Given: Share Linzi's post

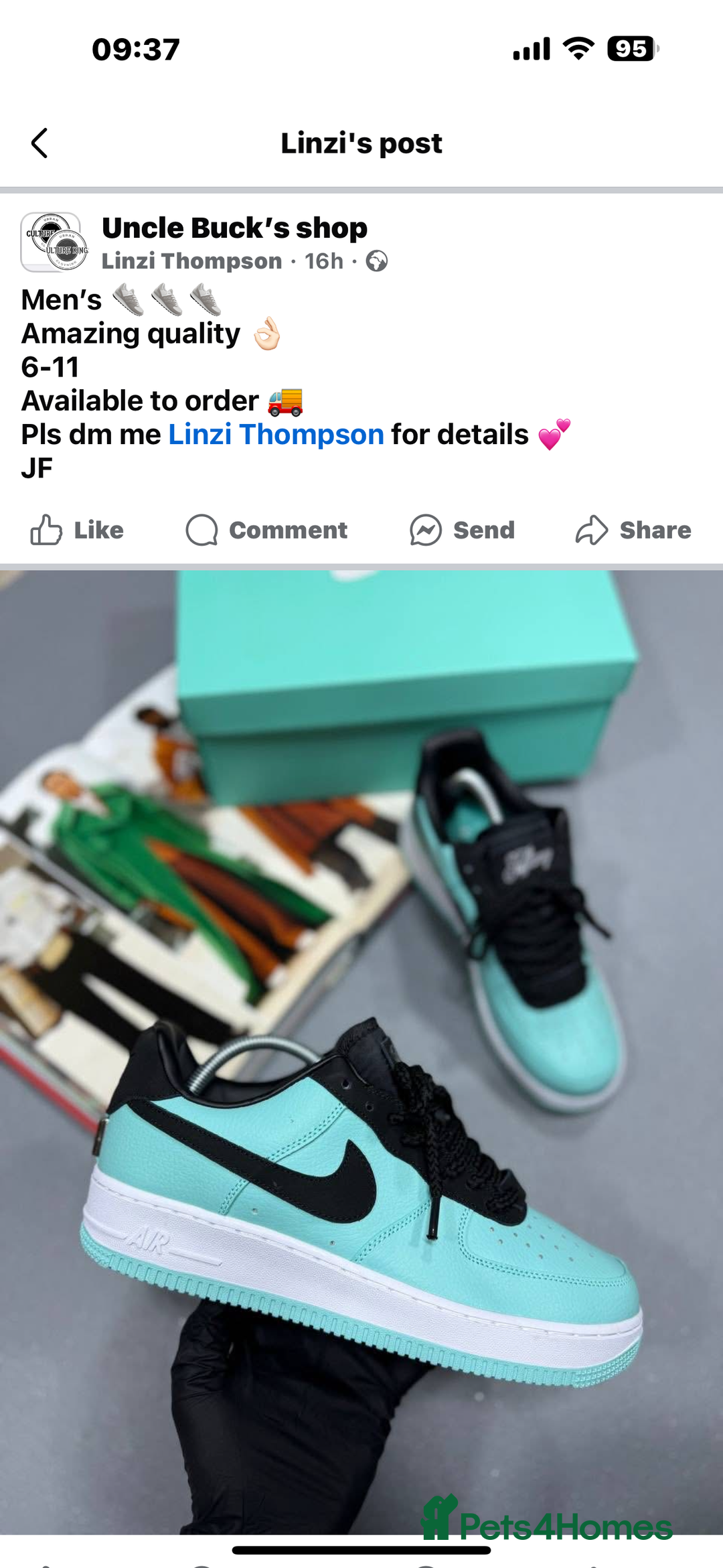Looking at the screenshot, I should point(633,530).
